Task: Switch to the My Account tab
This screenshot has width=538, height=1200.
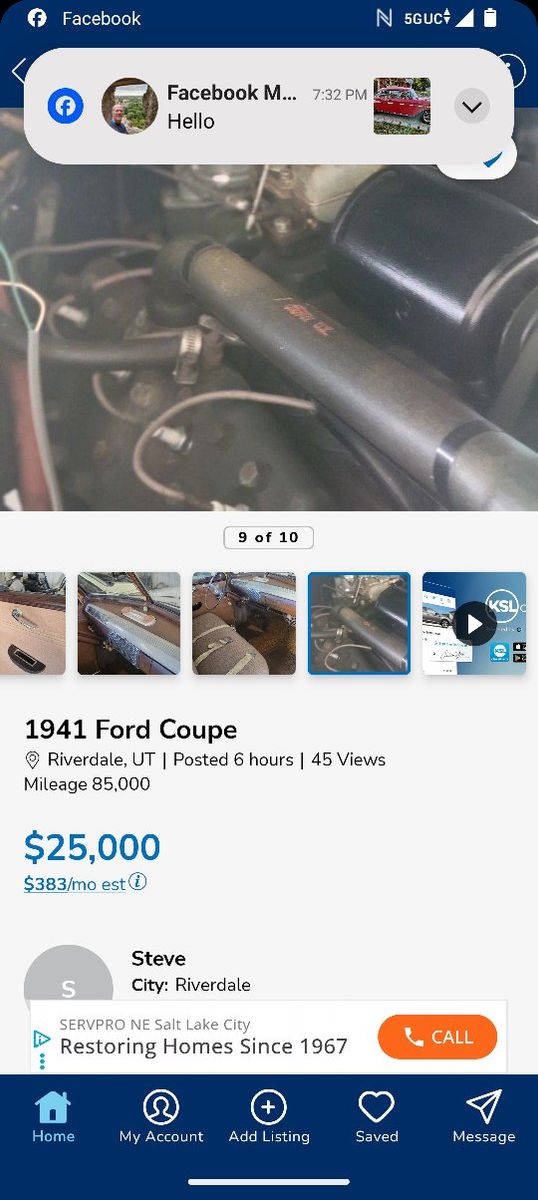Action: (161, 1117)
